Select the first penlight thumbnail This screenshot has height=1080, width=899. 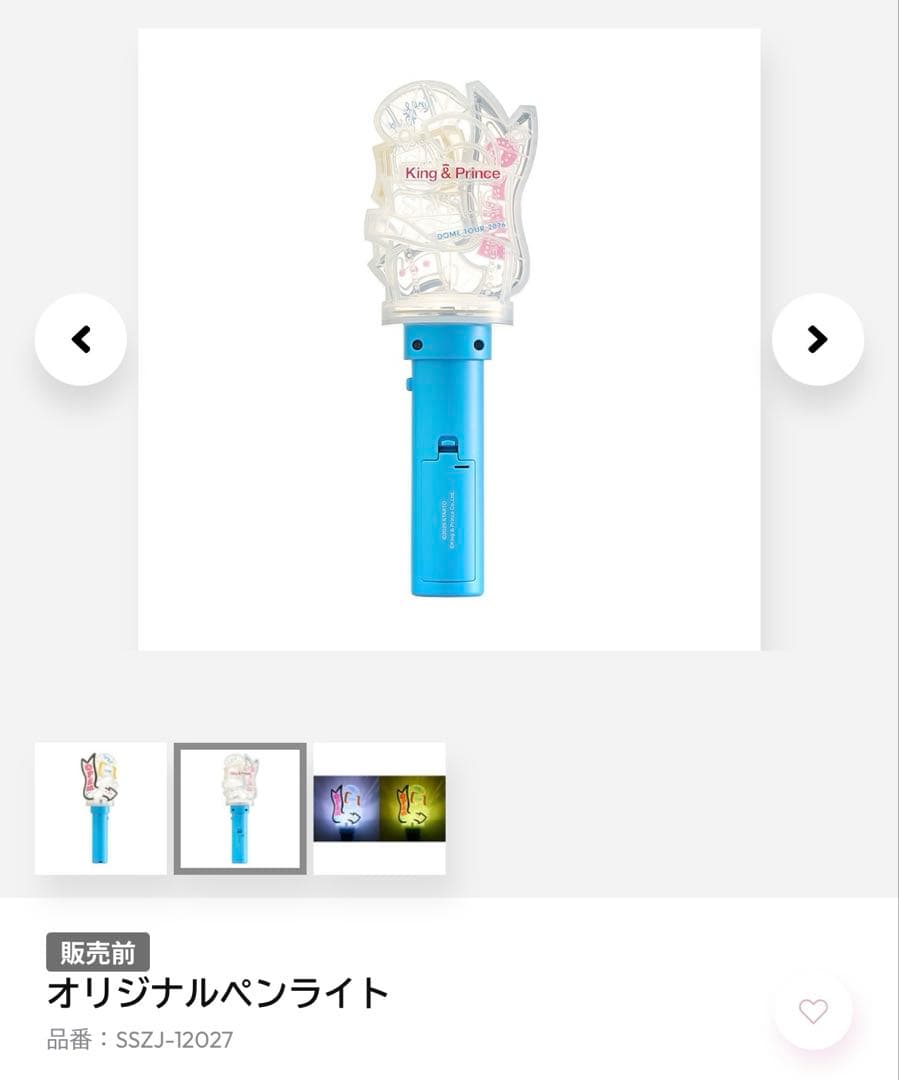click(x=101, y=808)
